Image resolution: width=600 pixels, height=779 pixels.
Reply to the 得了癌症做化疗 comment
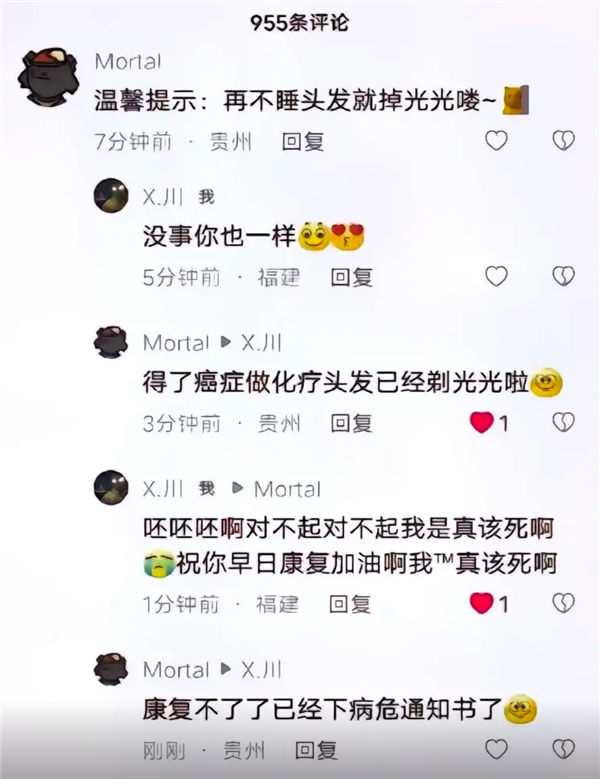coord(351,423)
